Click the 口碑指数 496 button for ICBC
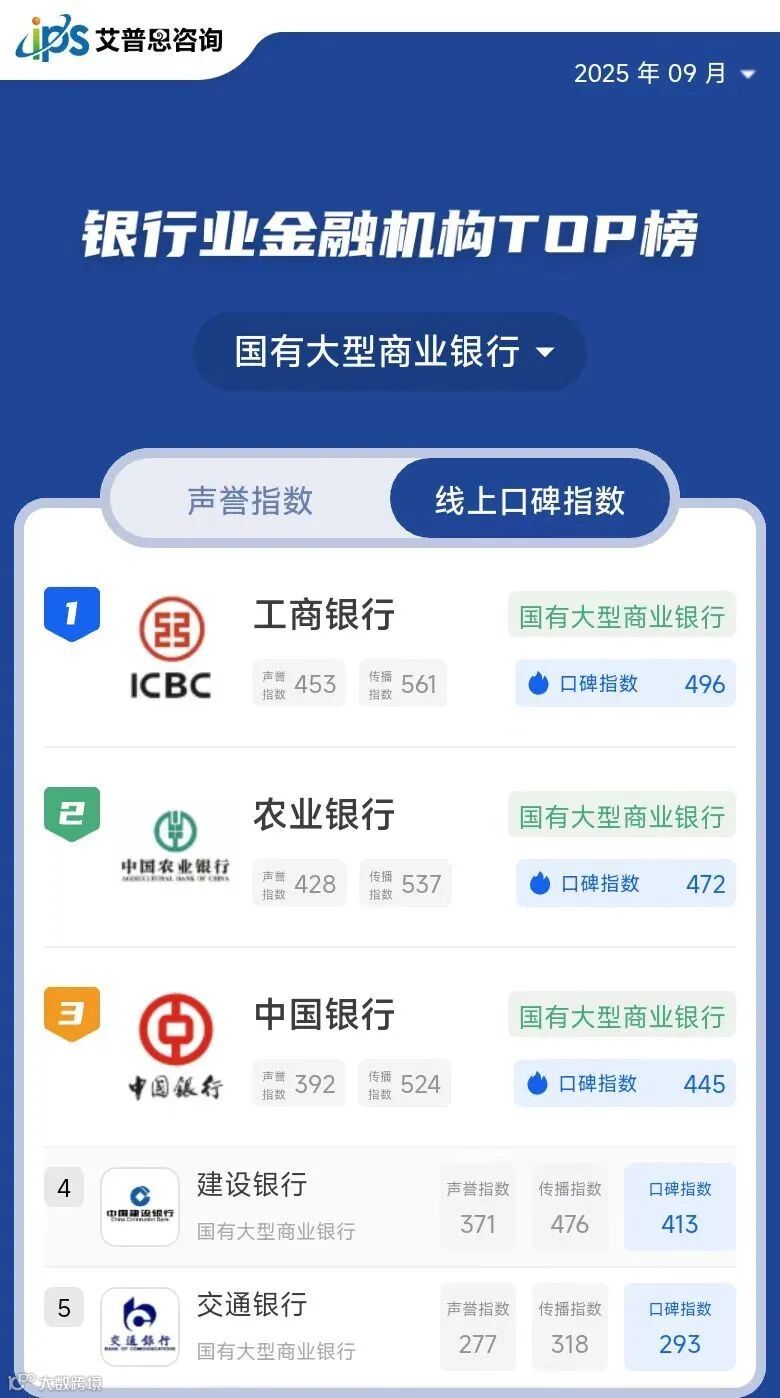The image size is (780, 1398). (624, 684)
